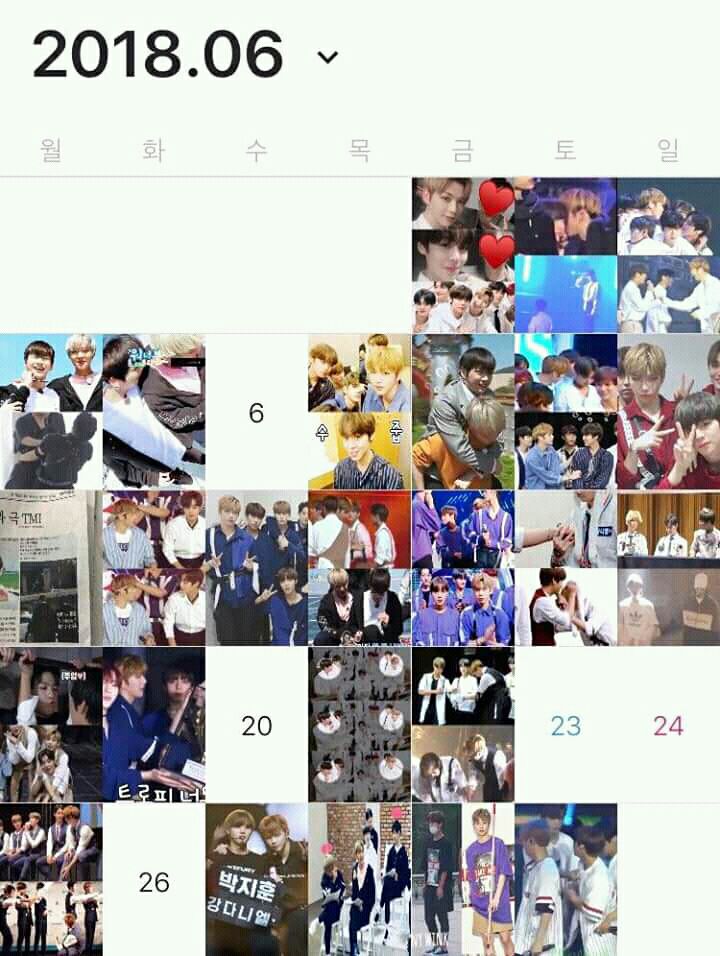Image resolution: width=720 pixels, height=956 pixels.
Task: Open the photo tile with the 박지훈 강다니엘 sign
Action: pyautogui.click(x=256, y=881)
